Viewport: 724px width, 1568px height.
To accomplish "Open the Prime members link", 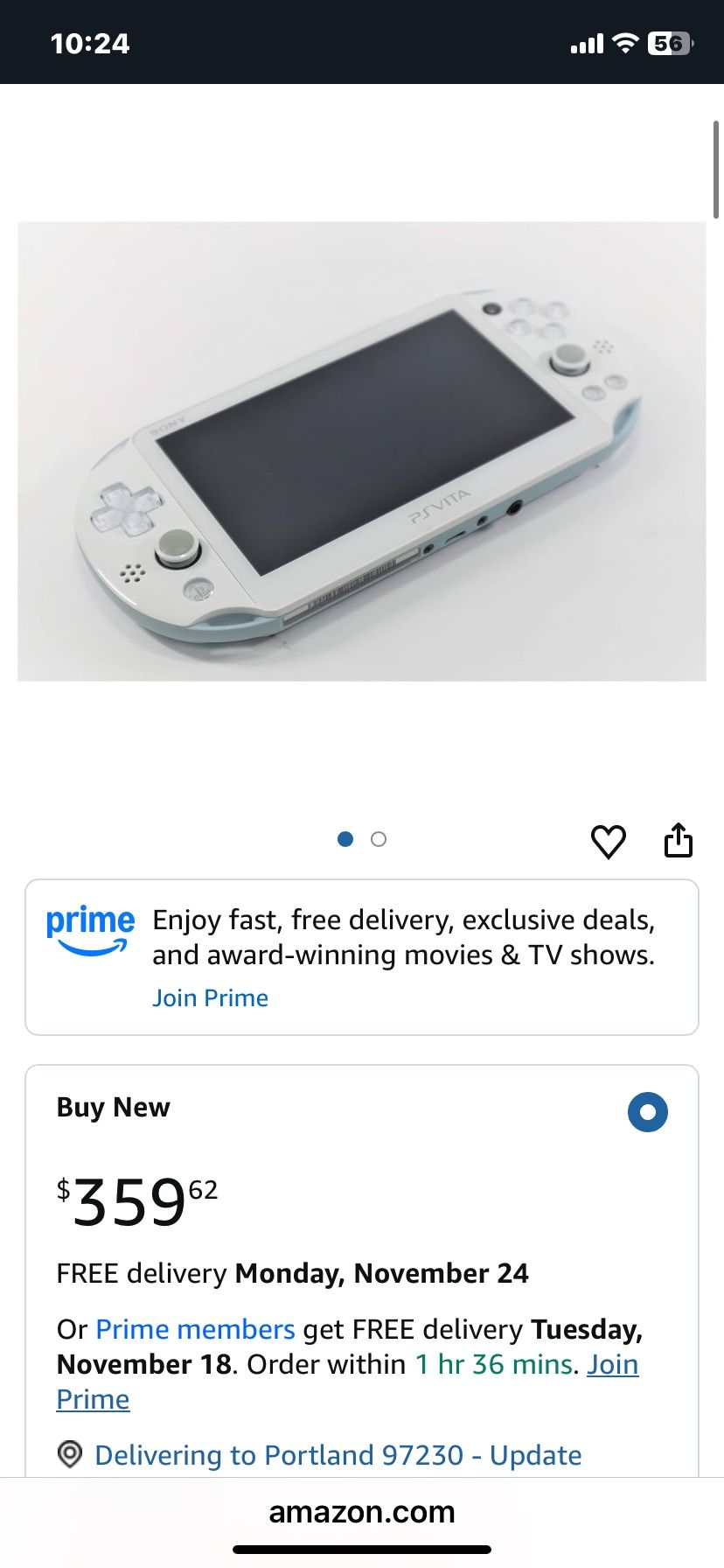I will pyautogui.click(x=195, y=1329).
